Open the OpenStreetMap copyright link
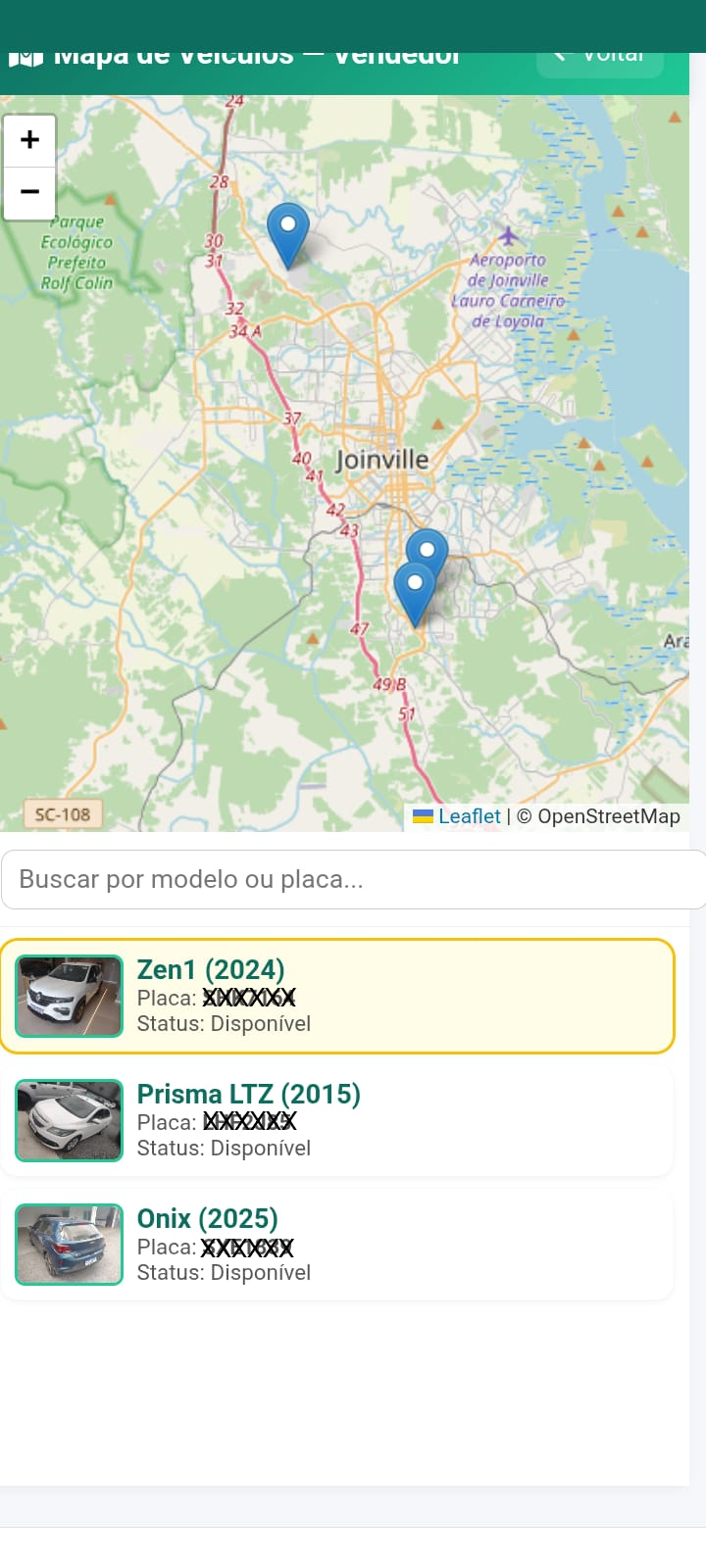 608,816
